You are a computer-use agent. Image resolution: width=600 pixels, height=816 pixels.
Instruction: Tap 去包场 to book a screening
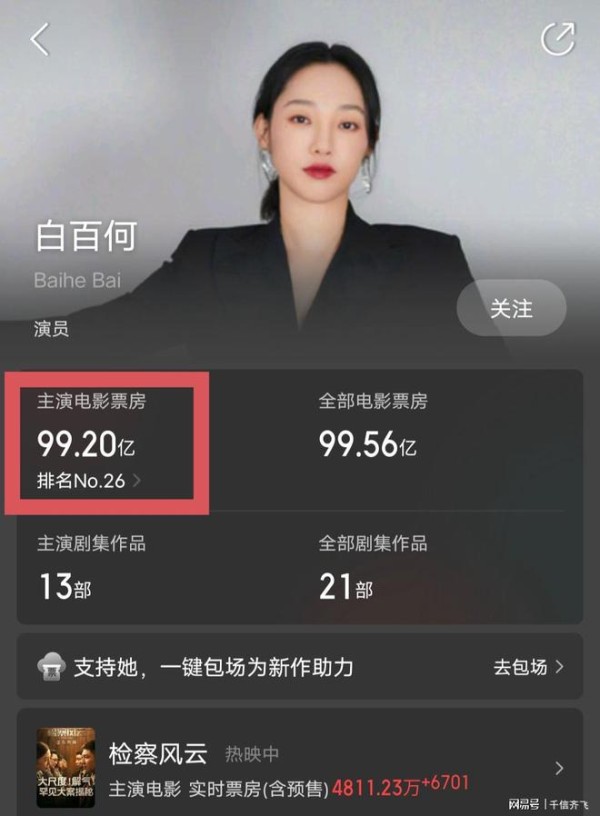528,666
